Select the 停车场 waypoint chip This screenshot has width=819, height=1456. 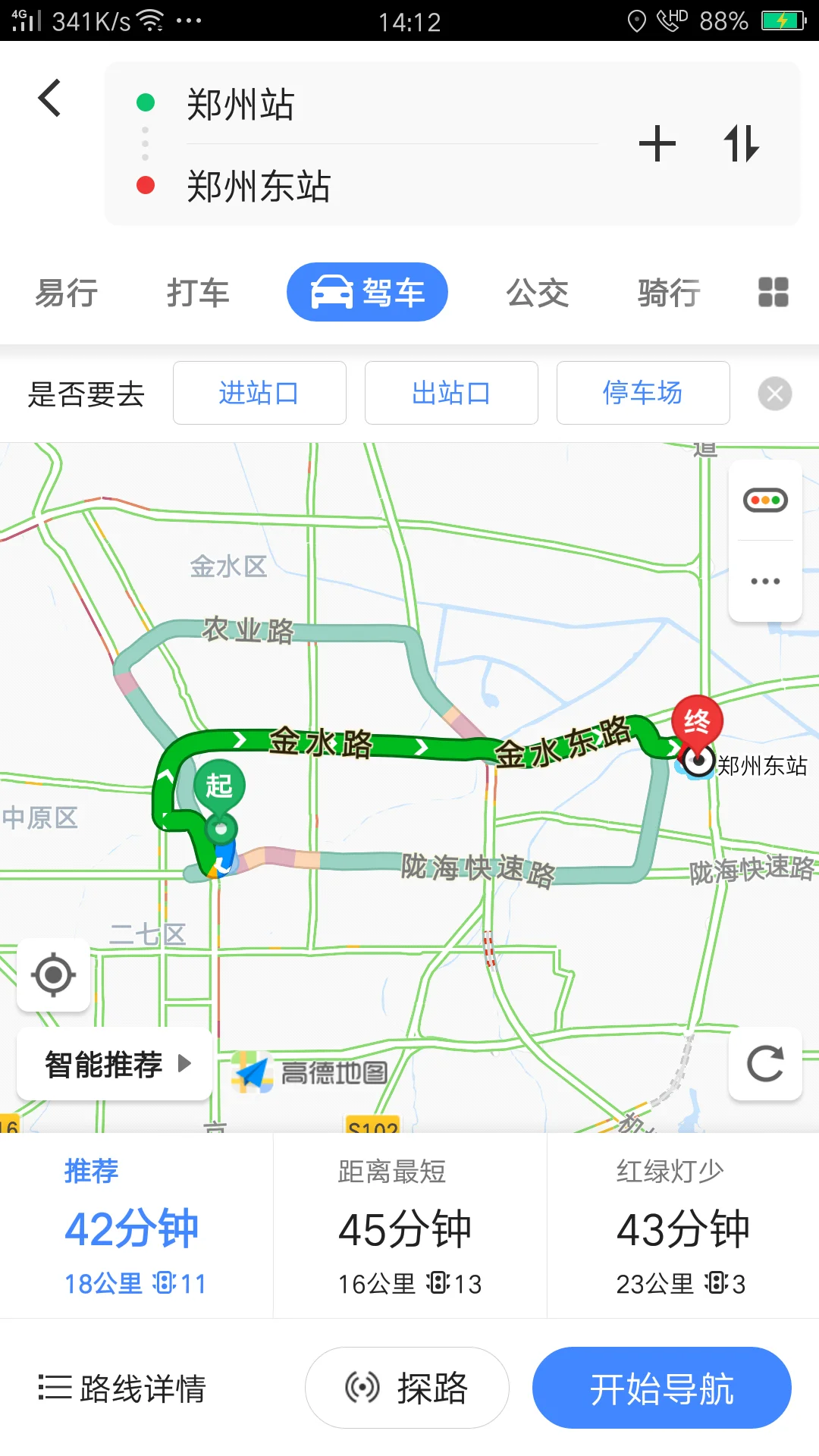643,393
